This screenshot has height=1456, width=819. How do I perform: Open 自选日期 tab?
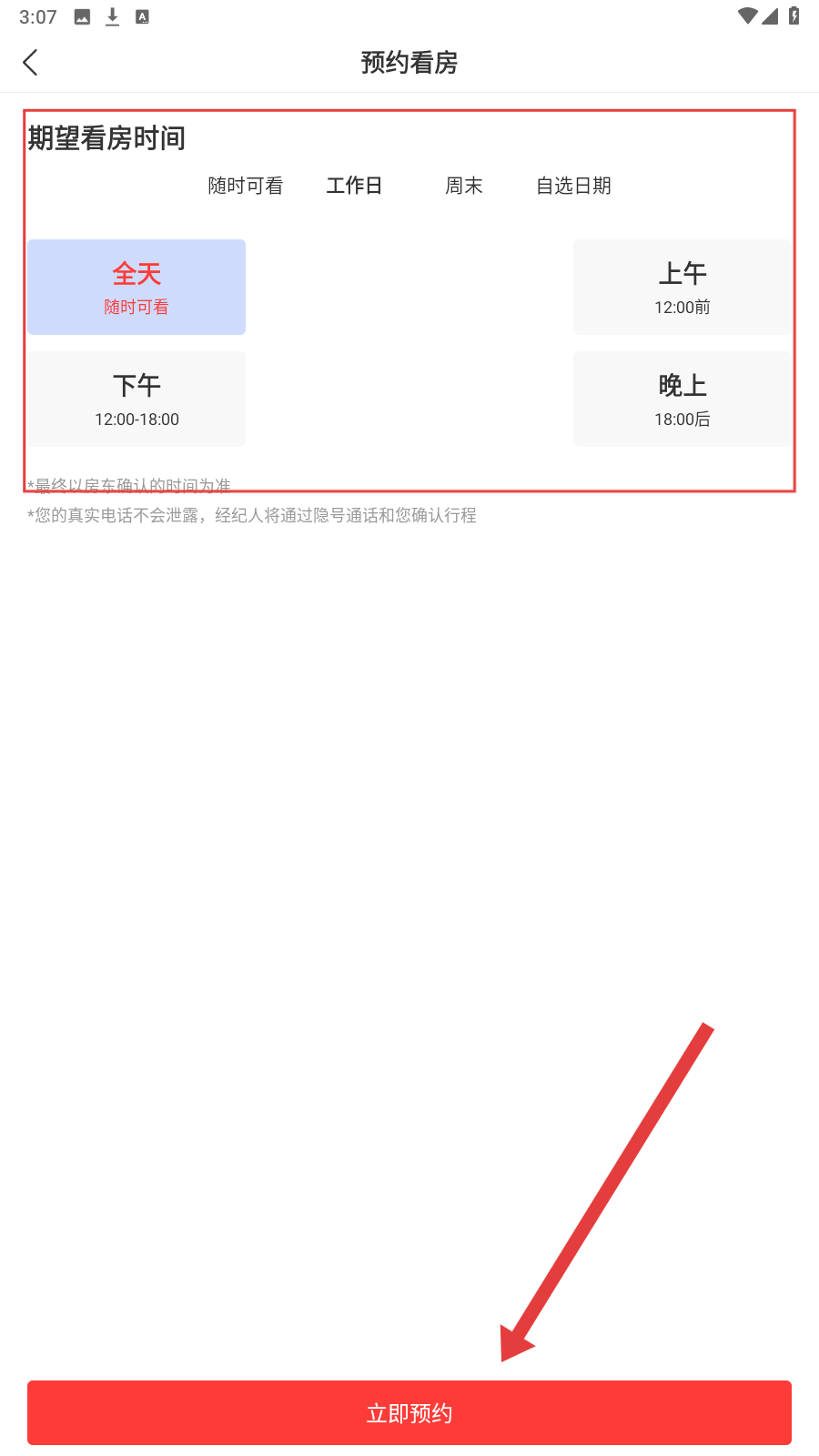pos(573,186)
